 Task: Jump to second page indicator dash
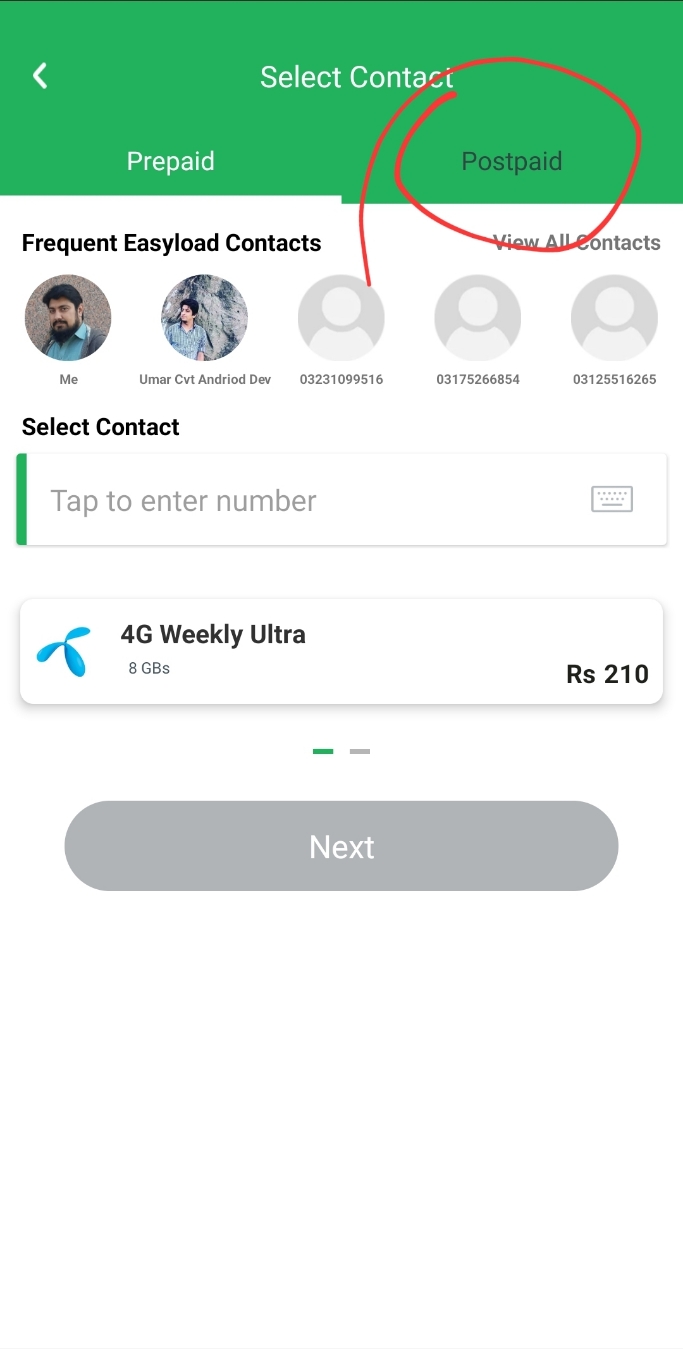360,751
